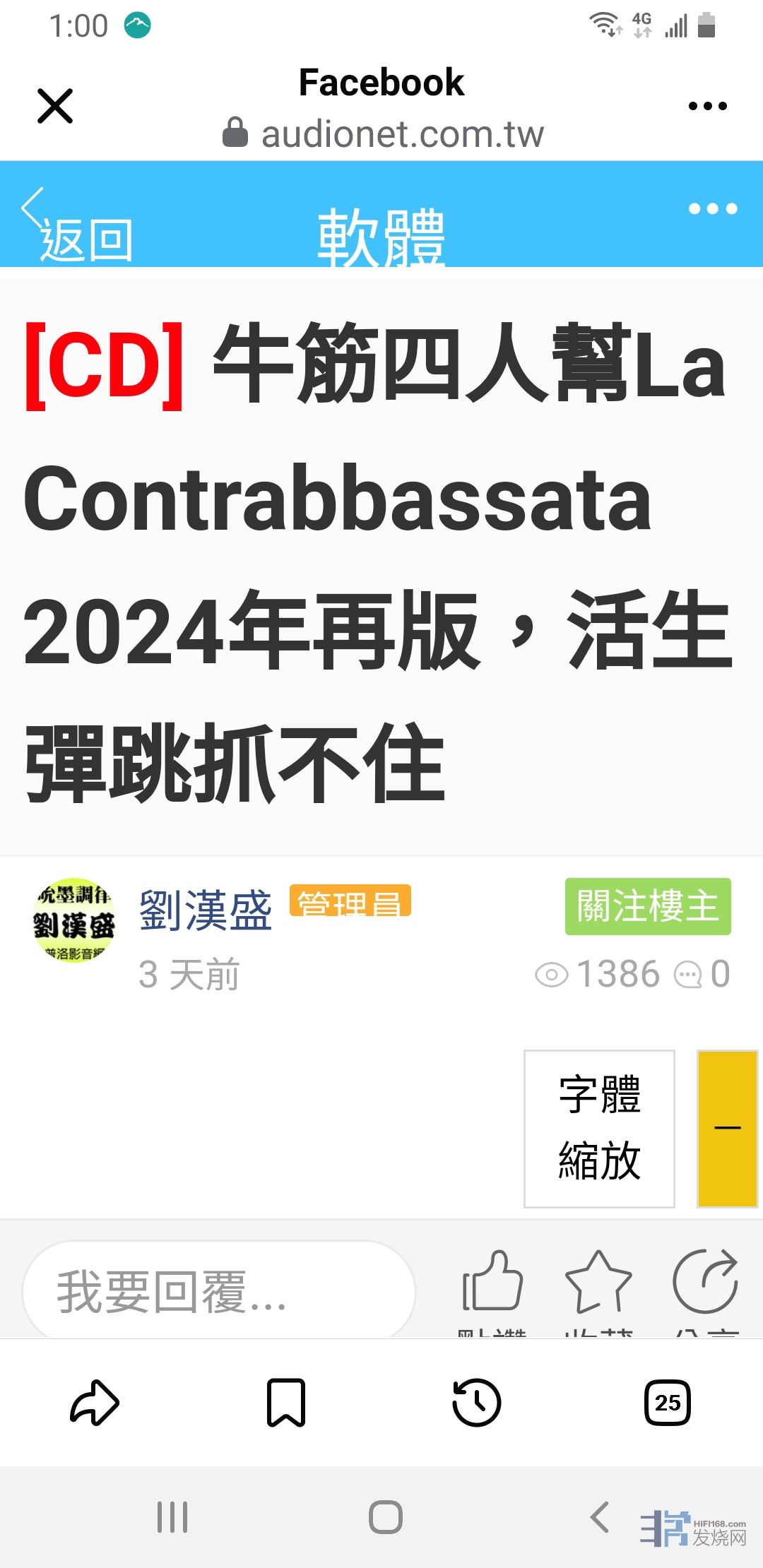
Task: Go to the home screen
Action: [386, 1517]
